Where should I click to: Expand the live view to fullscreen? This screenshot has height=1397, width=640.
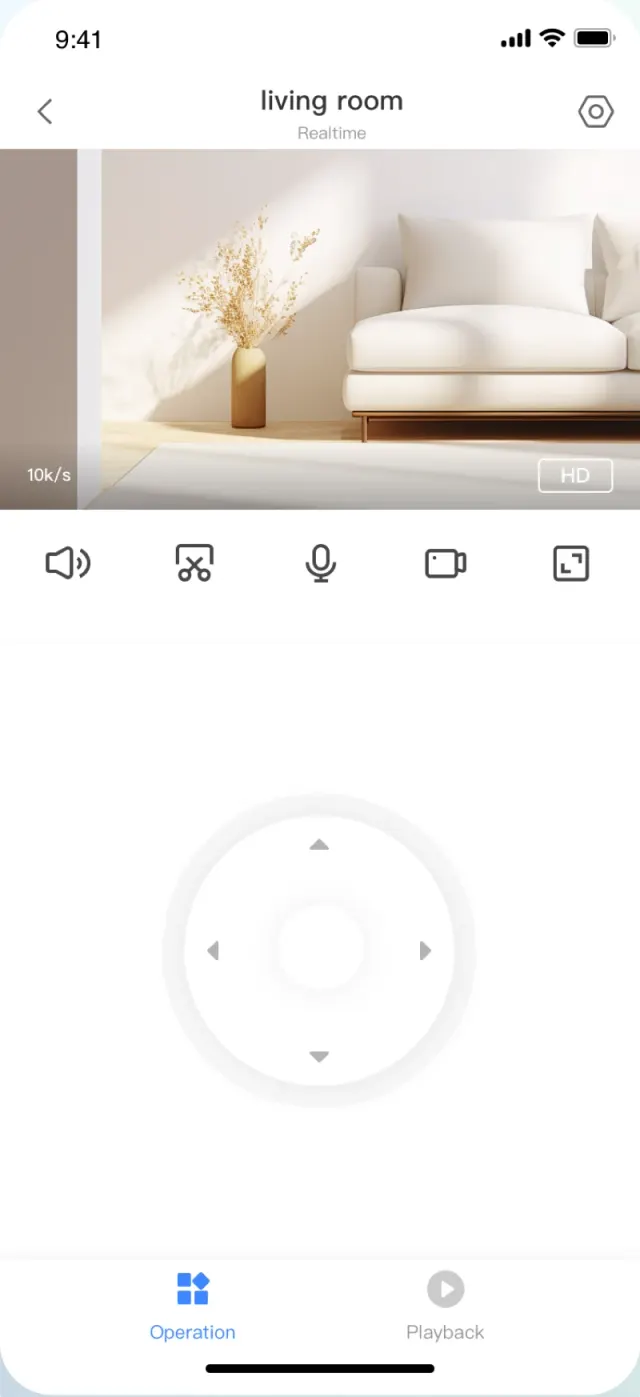[571, 564]
